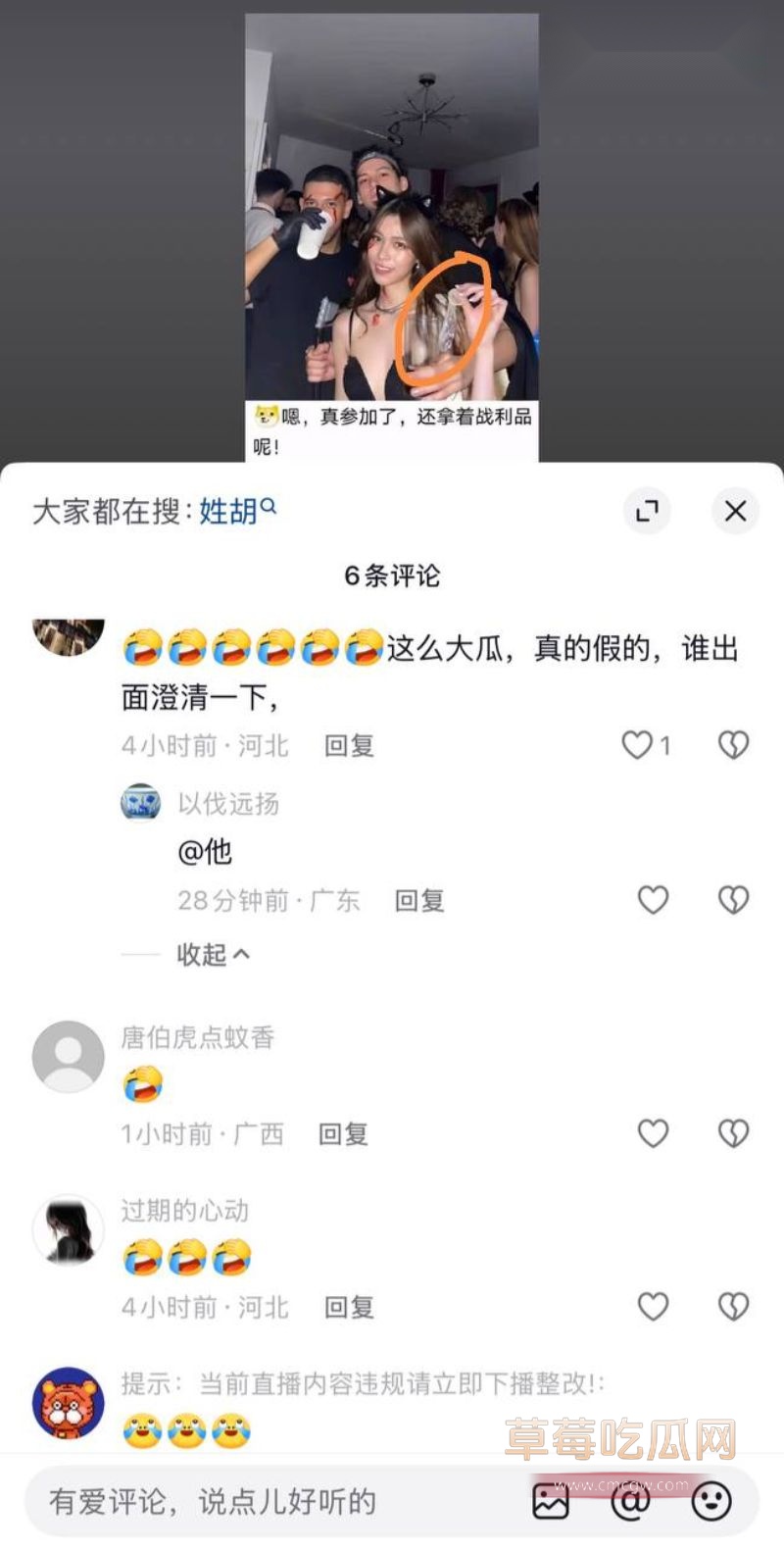Screen dimensions: 784x1549
Task: Tap the dislike icon on 过期的心动's comment
Action: 733,1307
